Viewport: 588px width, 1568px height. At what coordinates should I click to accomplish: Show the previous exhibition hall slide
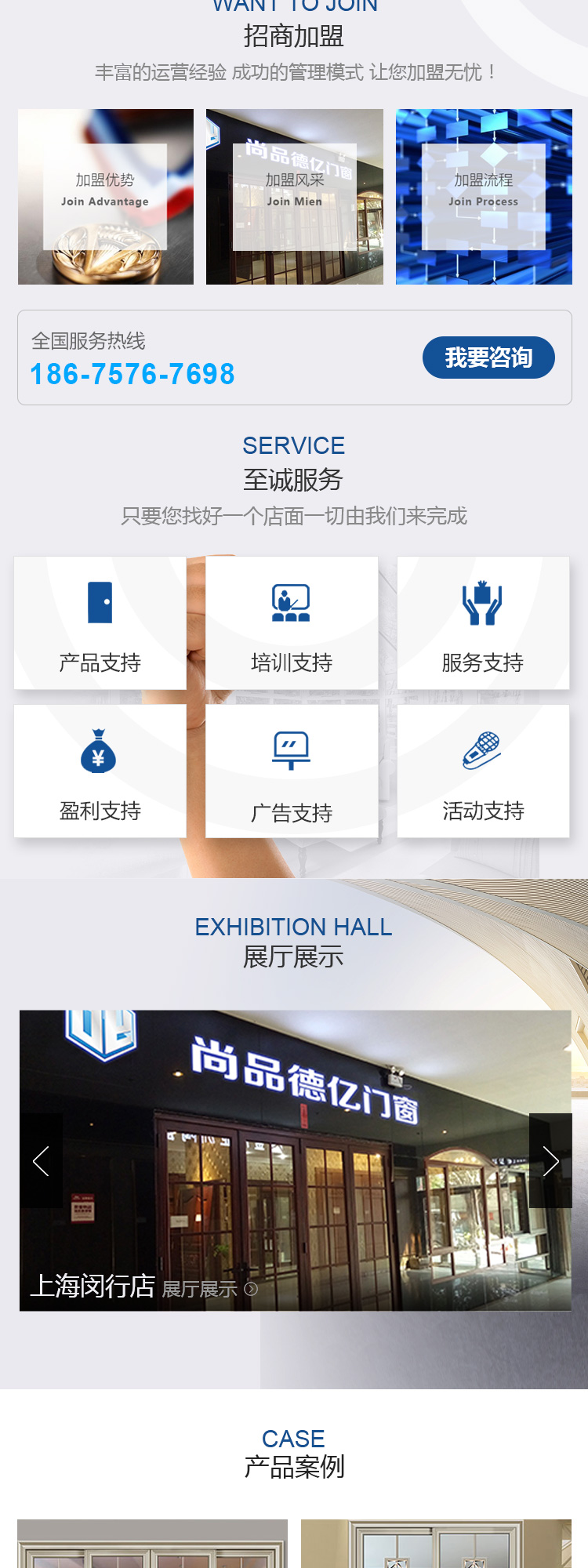pyautogui.click(x=41, y=1160)
